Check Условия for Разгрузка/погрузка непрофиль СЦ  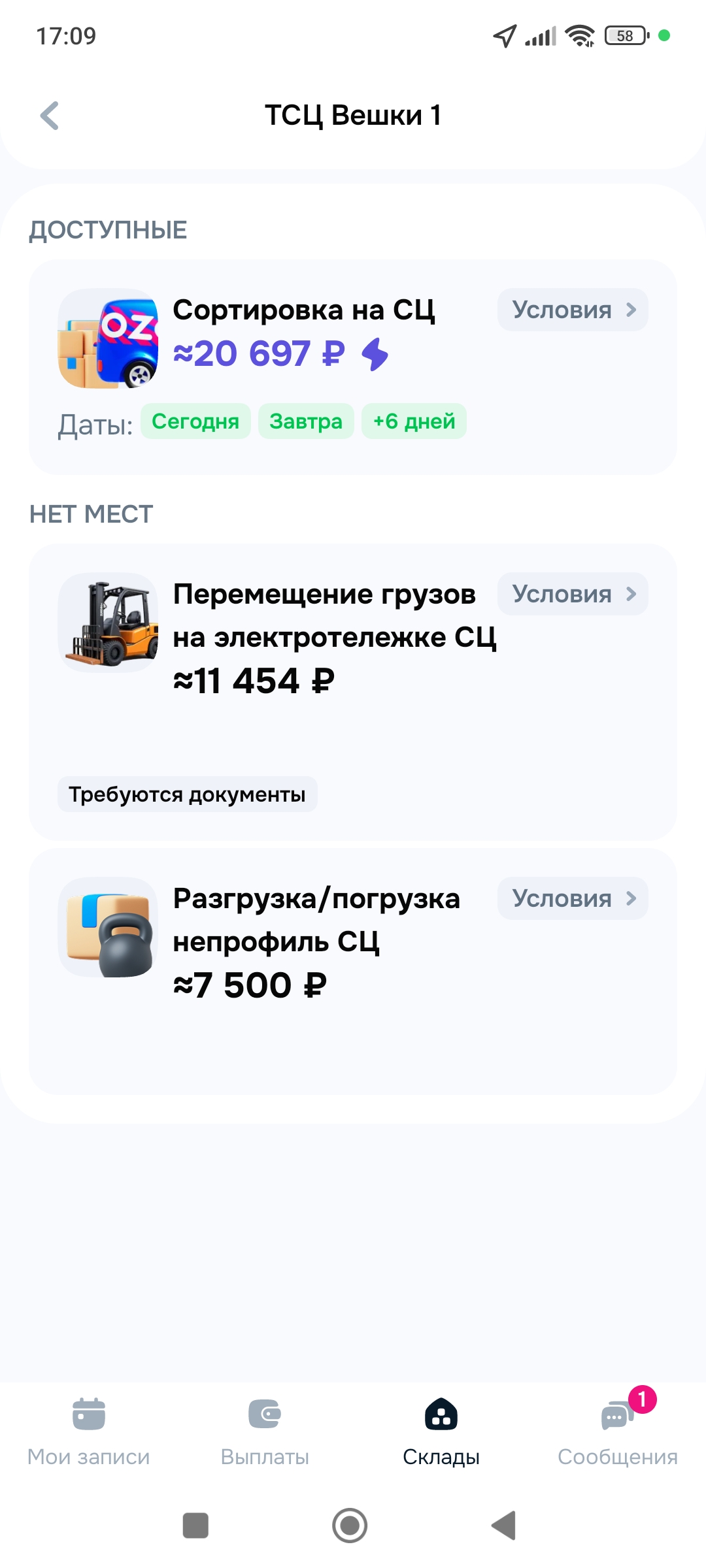(573, 898)
